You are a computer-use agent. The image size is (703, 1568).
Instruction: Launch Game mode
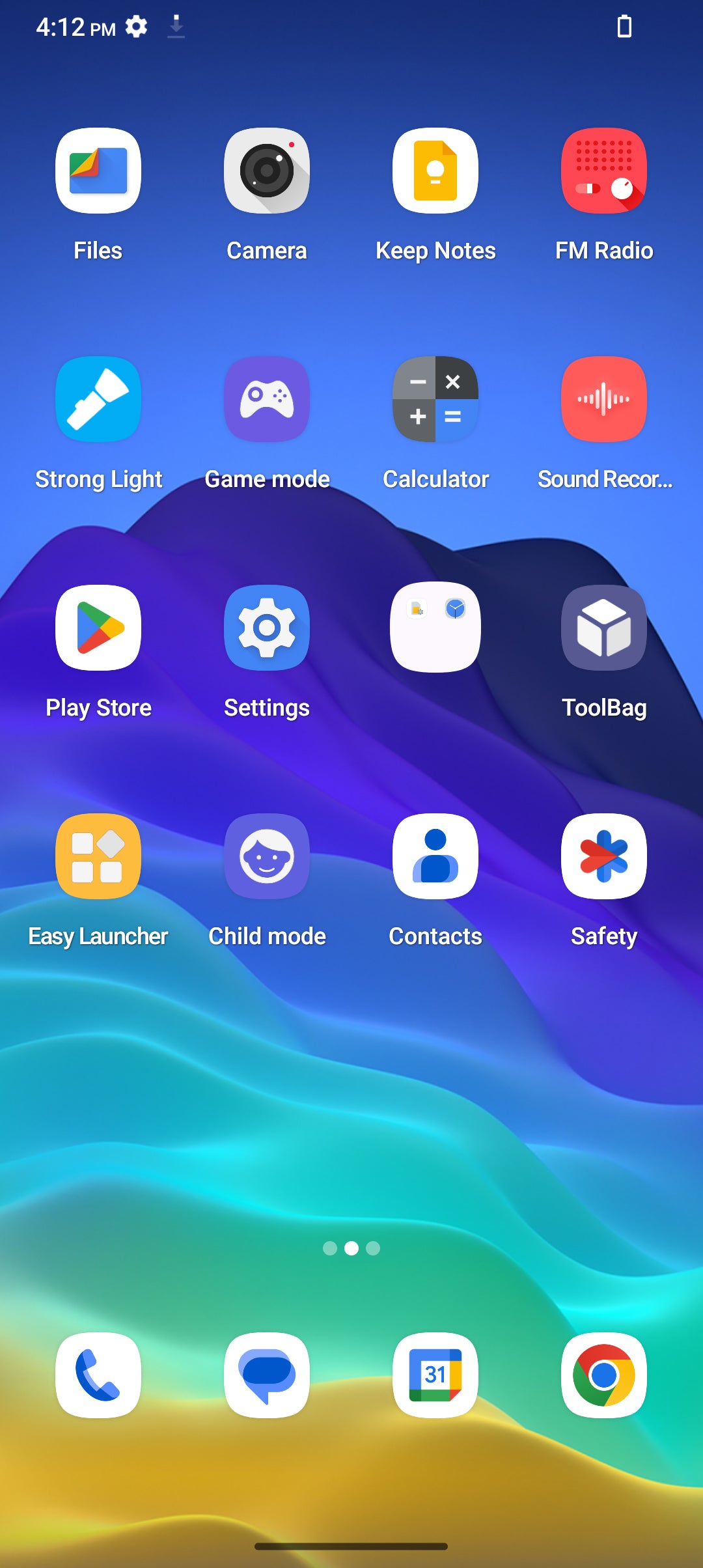tap(267, 399)
